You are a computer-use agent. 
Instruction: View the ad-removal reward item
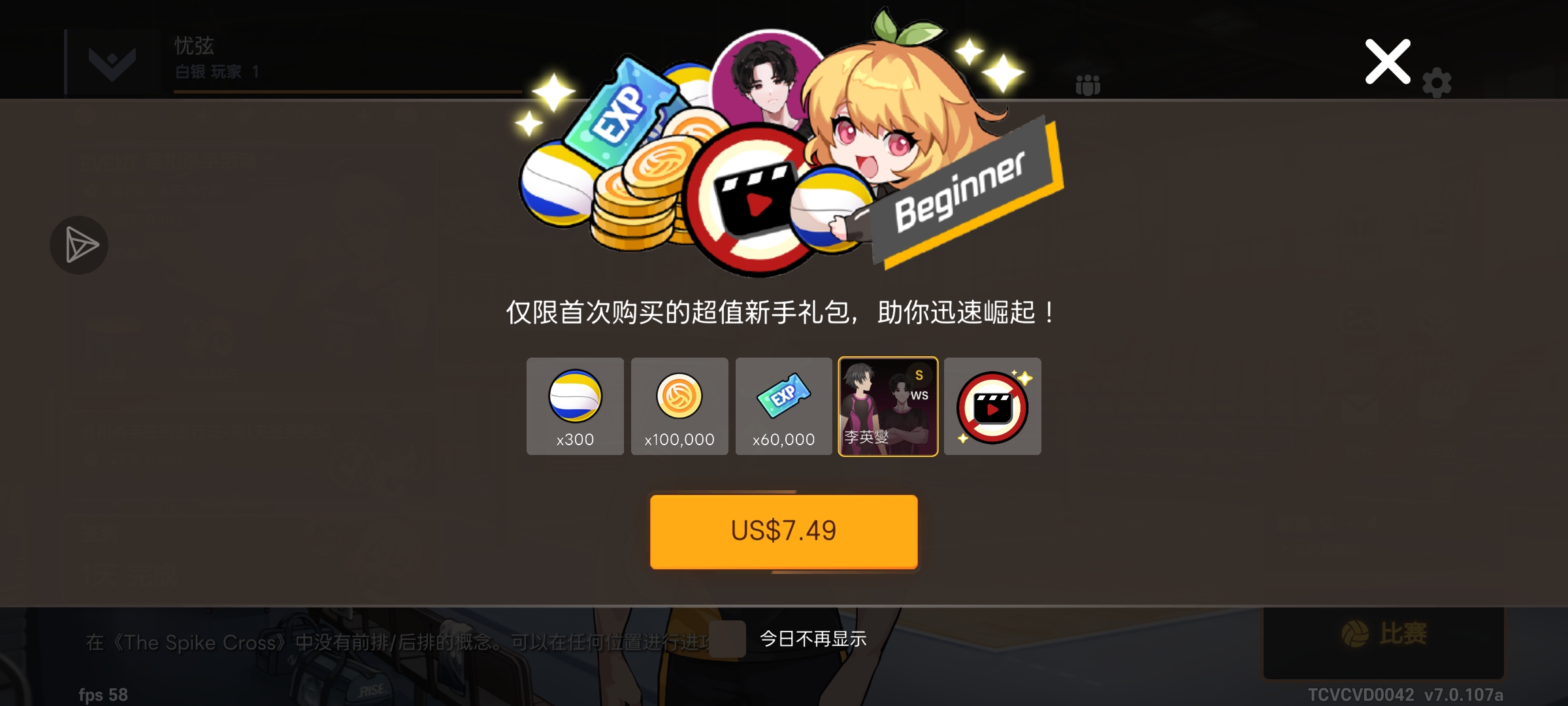pyautogui.click(x=992, y=406)
